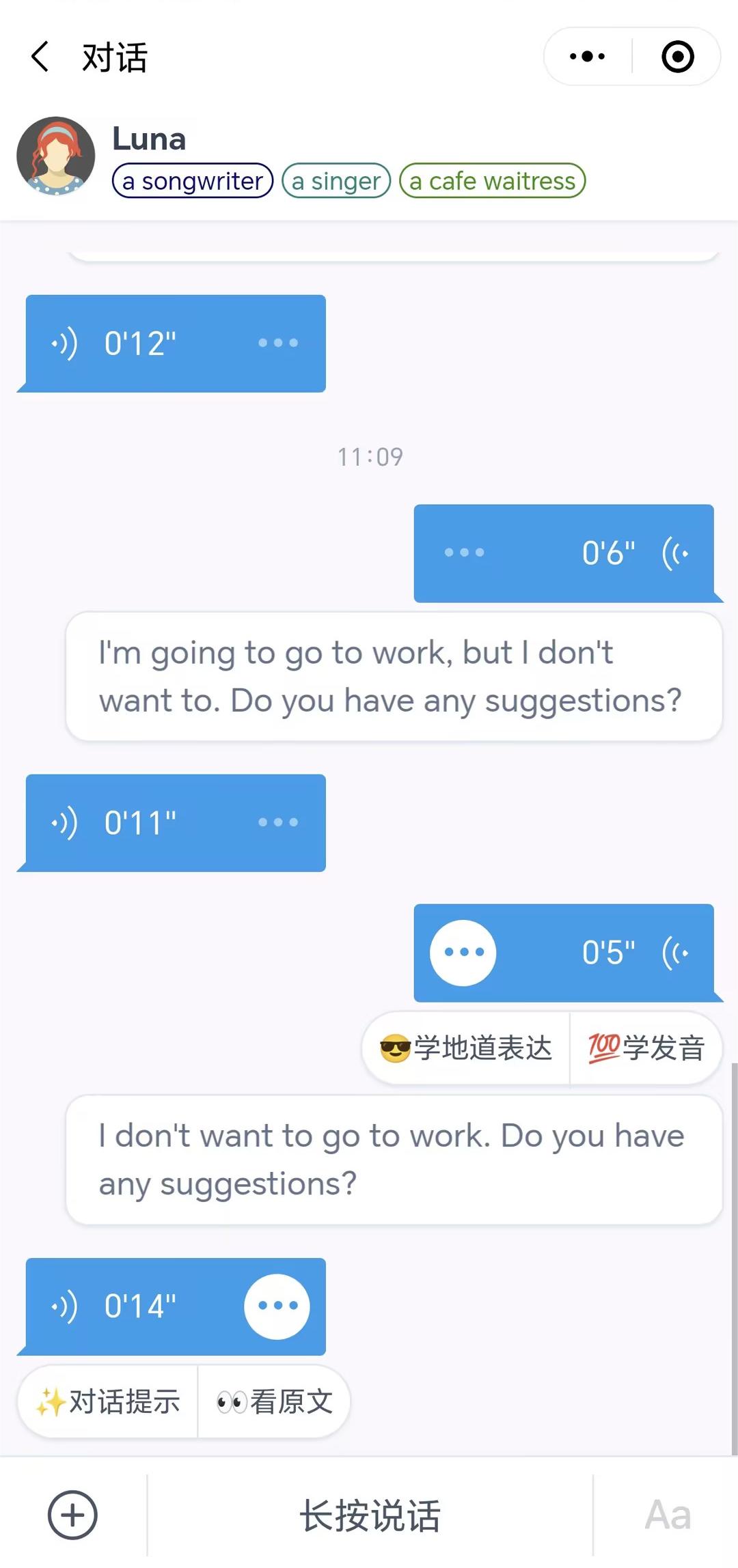
Task: Play my 0'5" voice message
Action: (608, 952)
